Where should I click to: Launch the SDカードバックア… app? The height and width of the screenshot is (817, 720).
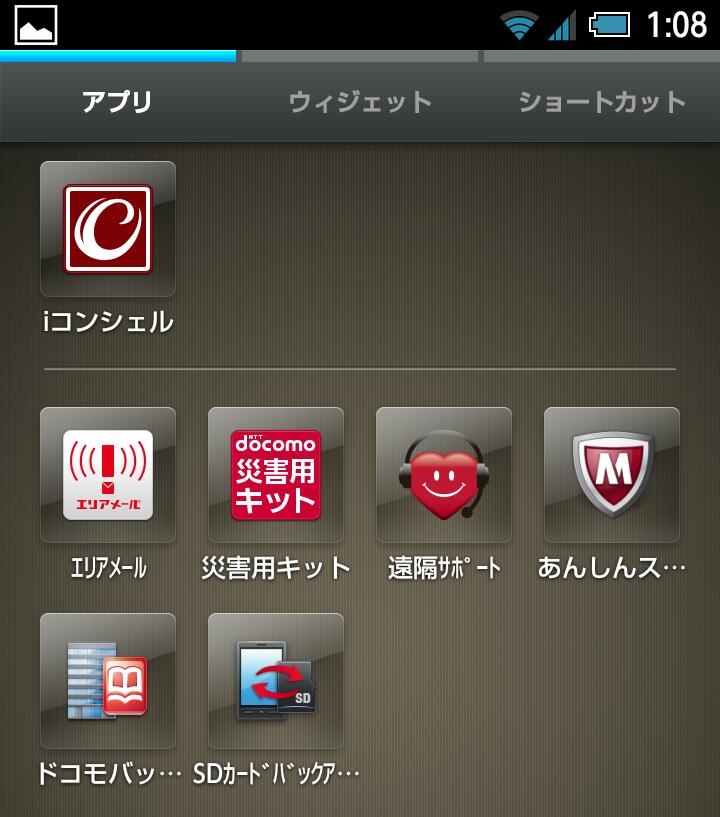click(x=276, y=681)
